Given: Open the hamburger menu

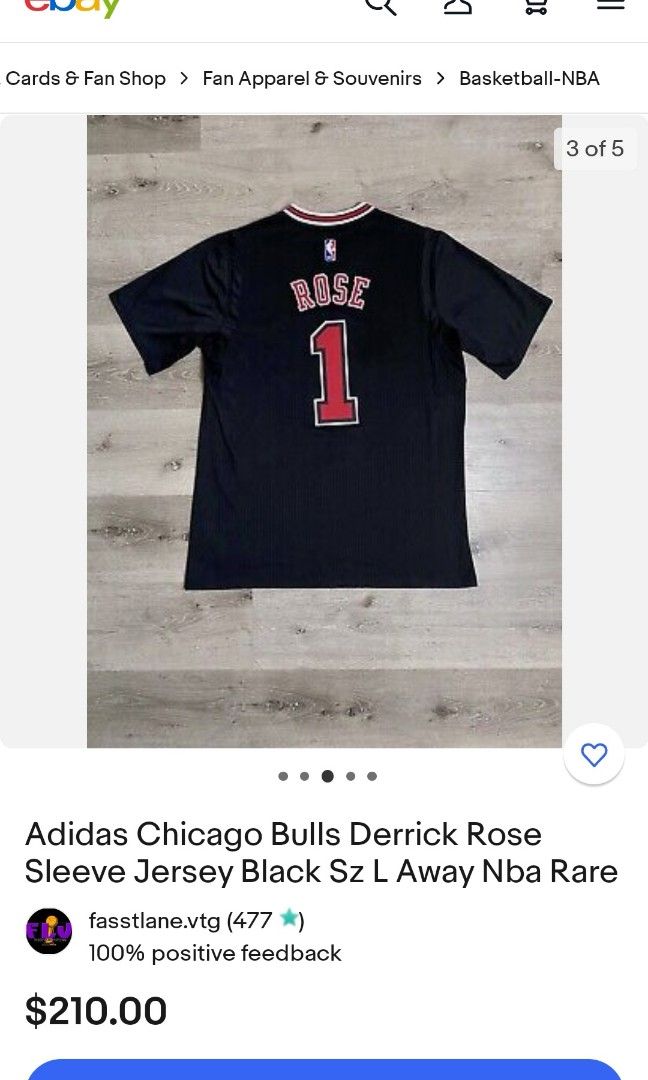Looking at the screenshot, I should (610, 4).
